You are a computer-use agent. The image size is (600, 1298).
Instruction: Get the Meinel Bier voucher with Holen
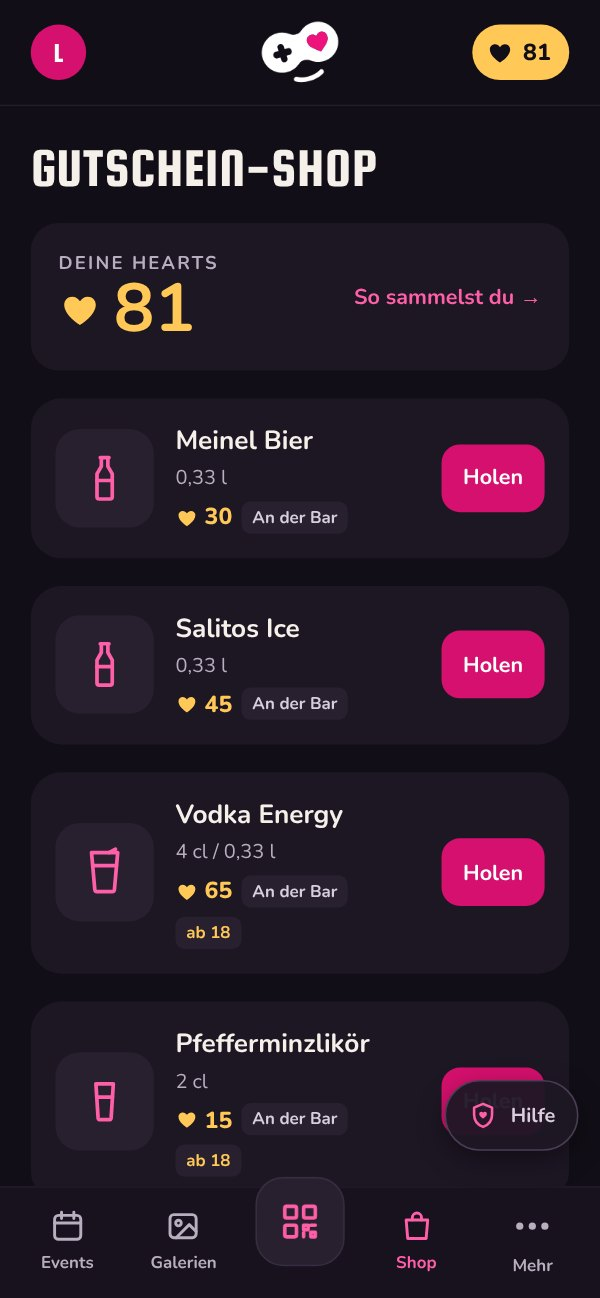tap(493, 477)
